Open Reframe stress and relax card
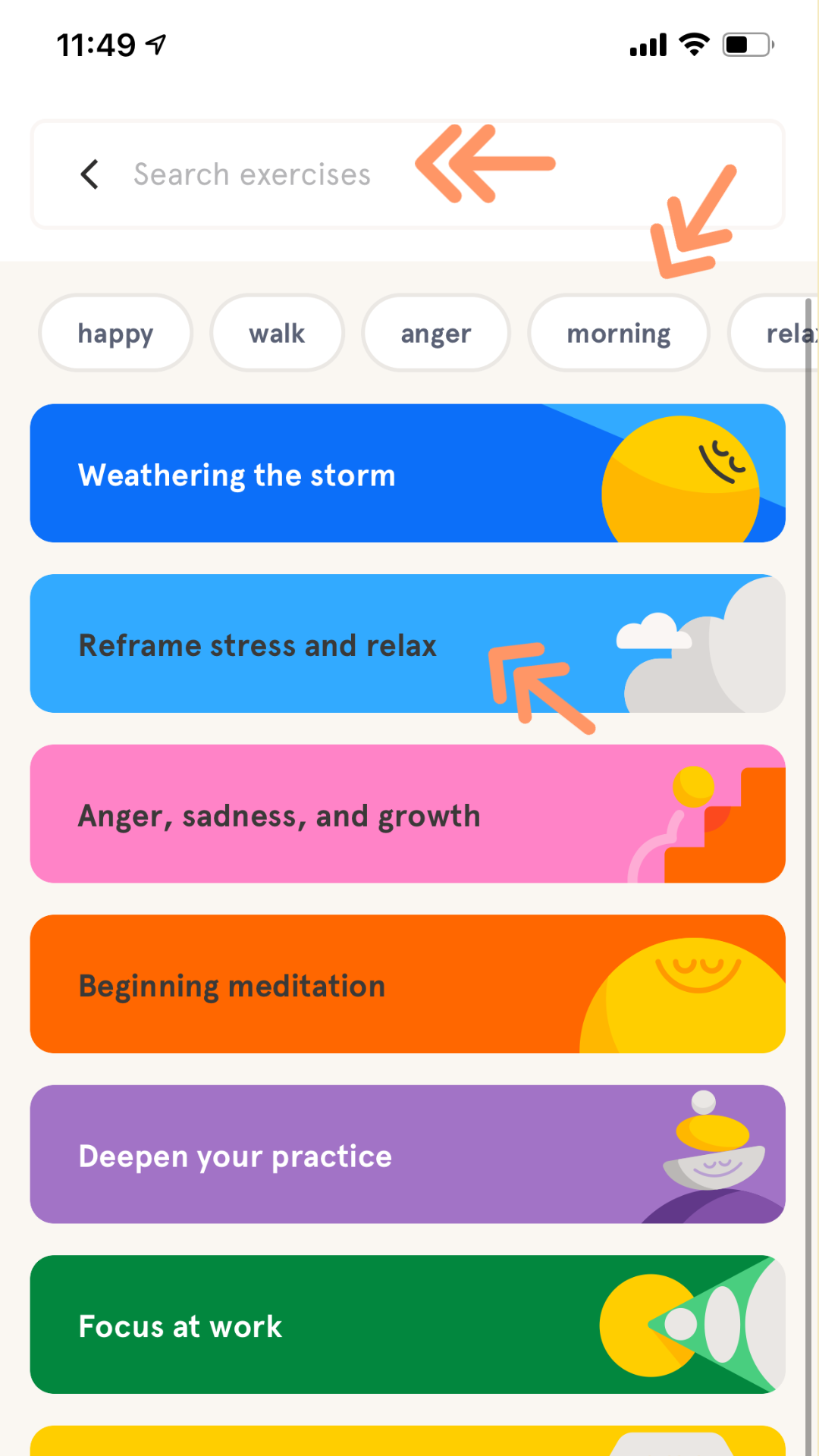Screen dimensions: 819x1456 tap(408, 643)
